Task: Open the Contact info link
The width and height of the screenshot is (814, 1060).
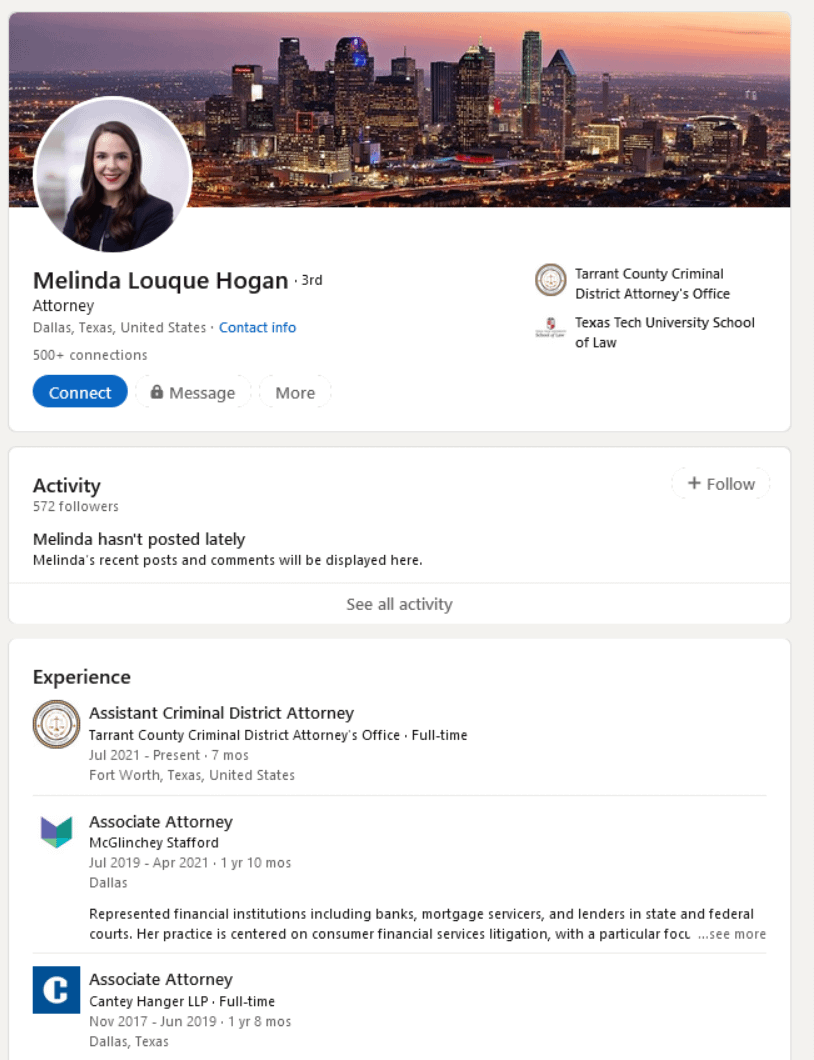Action: pos(257,327)
